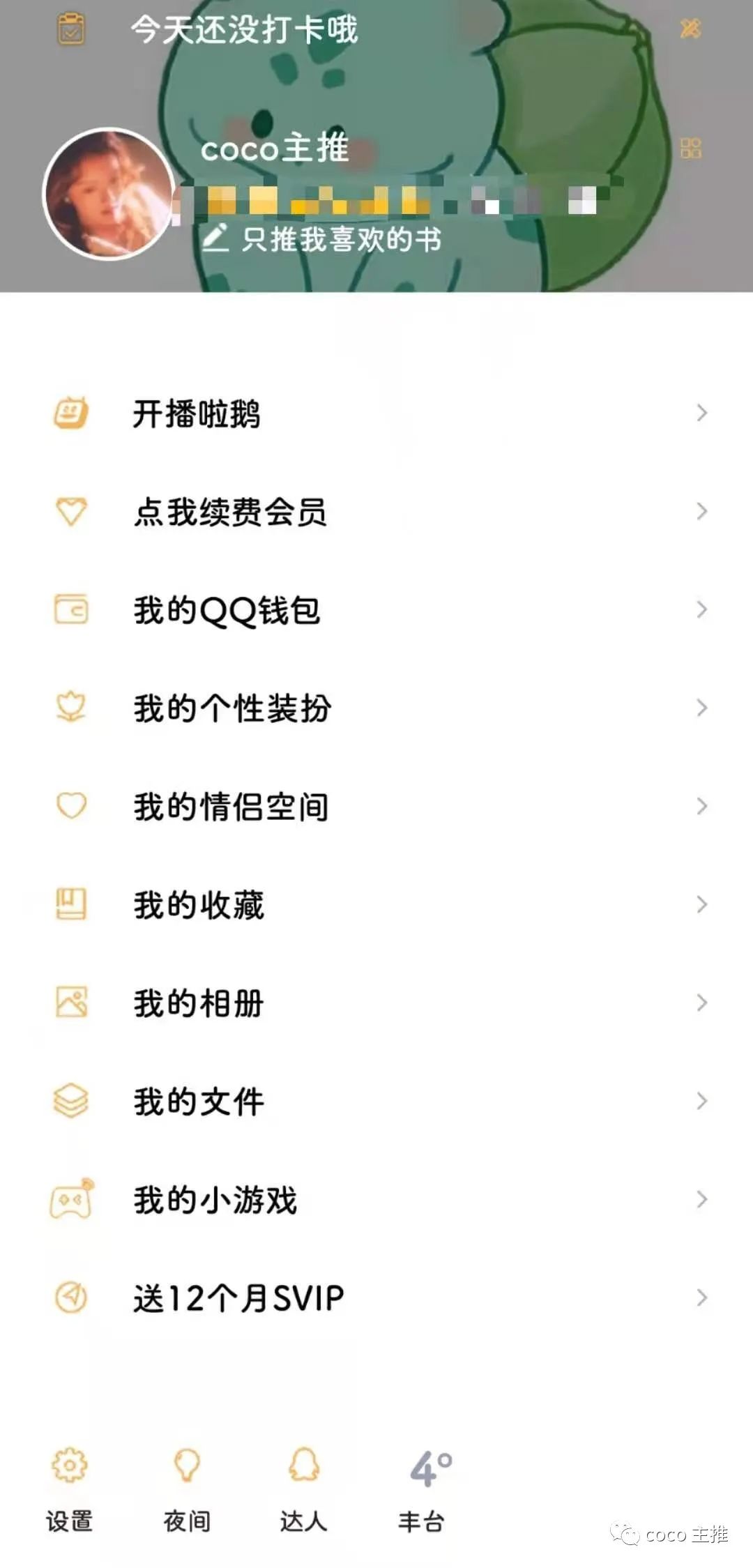This screenshot has width=753, height=1568.
Task: Browse 我的文件 files
Action: point(199,1102)
